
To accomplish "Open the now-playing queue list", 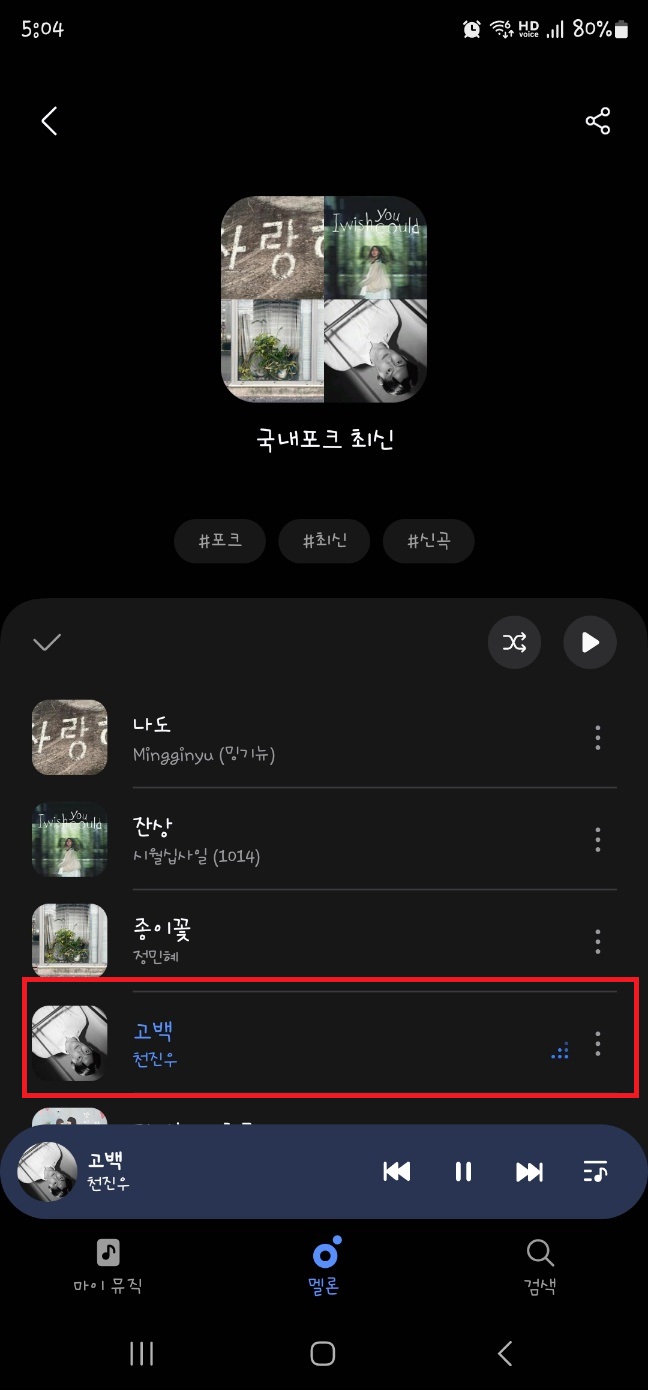I will [x=595, y=1172].
